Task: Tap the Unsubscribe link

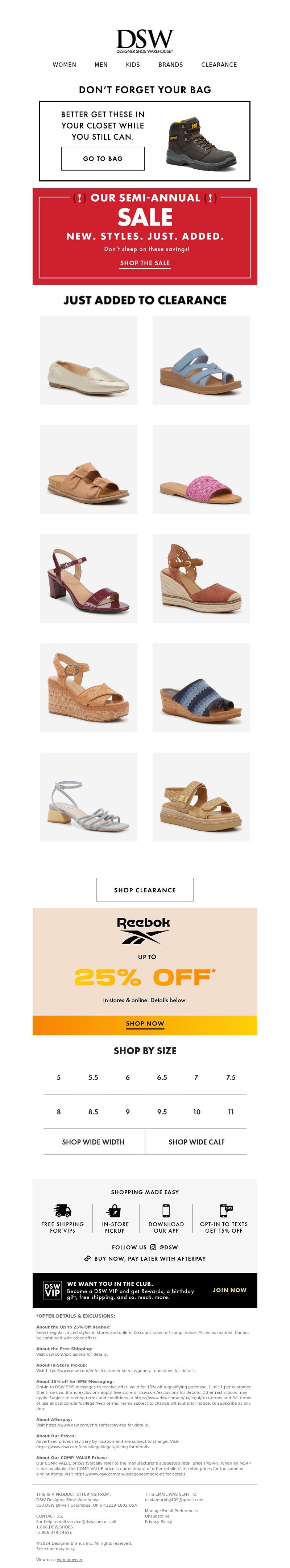Action: pyautogui.click(x=157, y=1516)
